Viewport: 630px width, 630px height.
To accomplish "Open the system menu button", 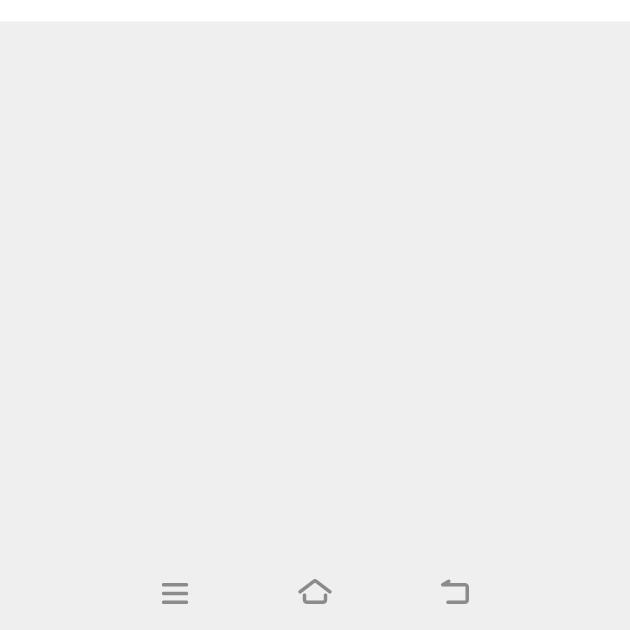I will click(175, 593).
